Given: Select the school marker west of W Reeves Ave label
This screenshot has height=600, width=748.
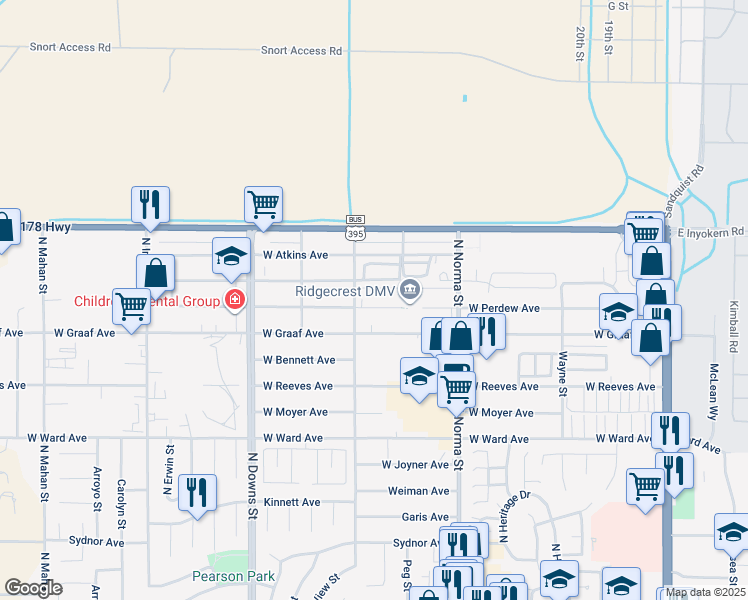Looking at the screenshot, I should (419, 376).
